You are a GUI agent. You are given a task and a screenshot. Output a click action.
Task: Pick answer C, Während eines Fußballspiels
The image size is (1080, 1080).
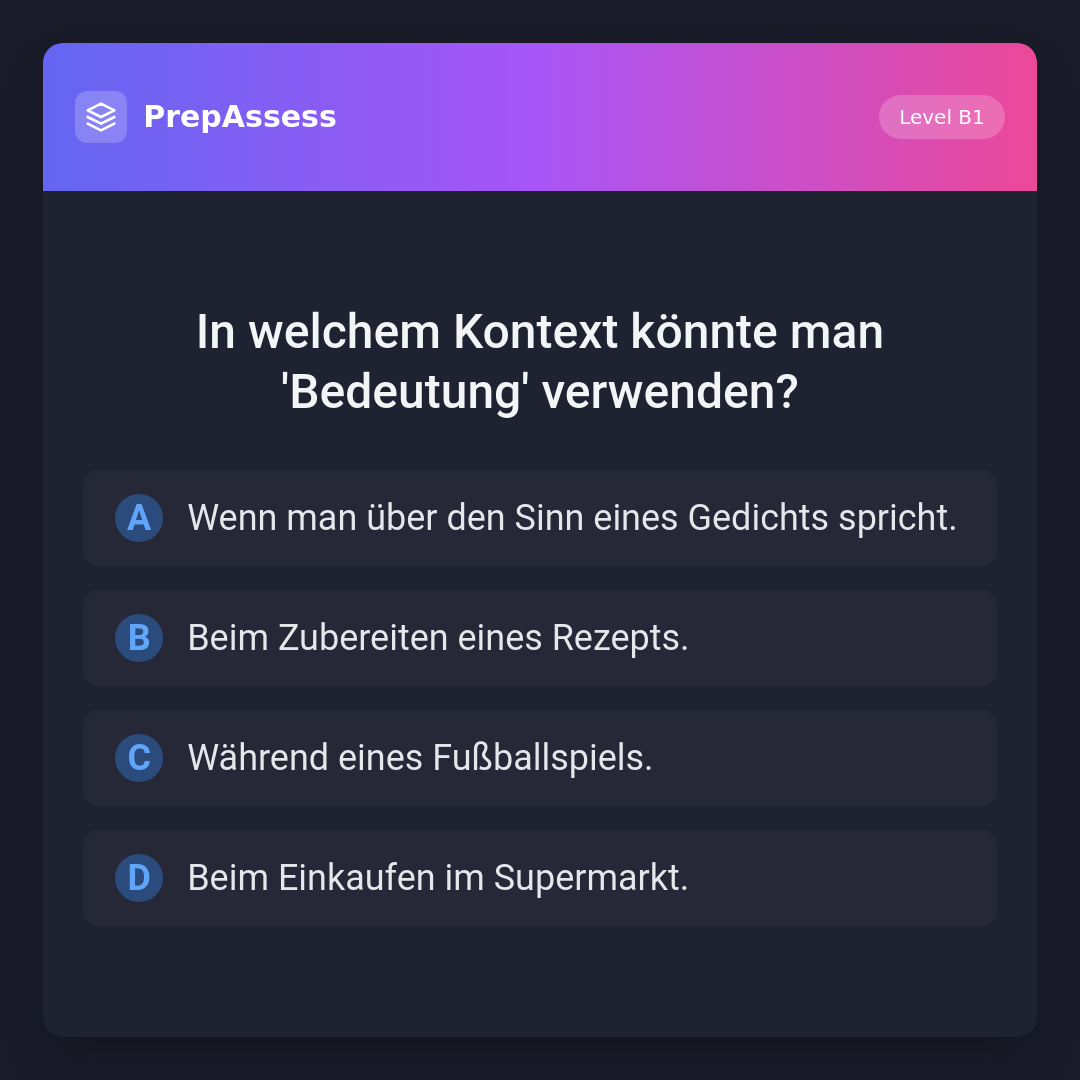pos(540,758)
